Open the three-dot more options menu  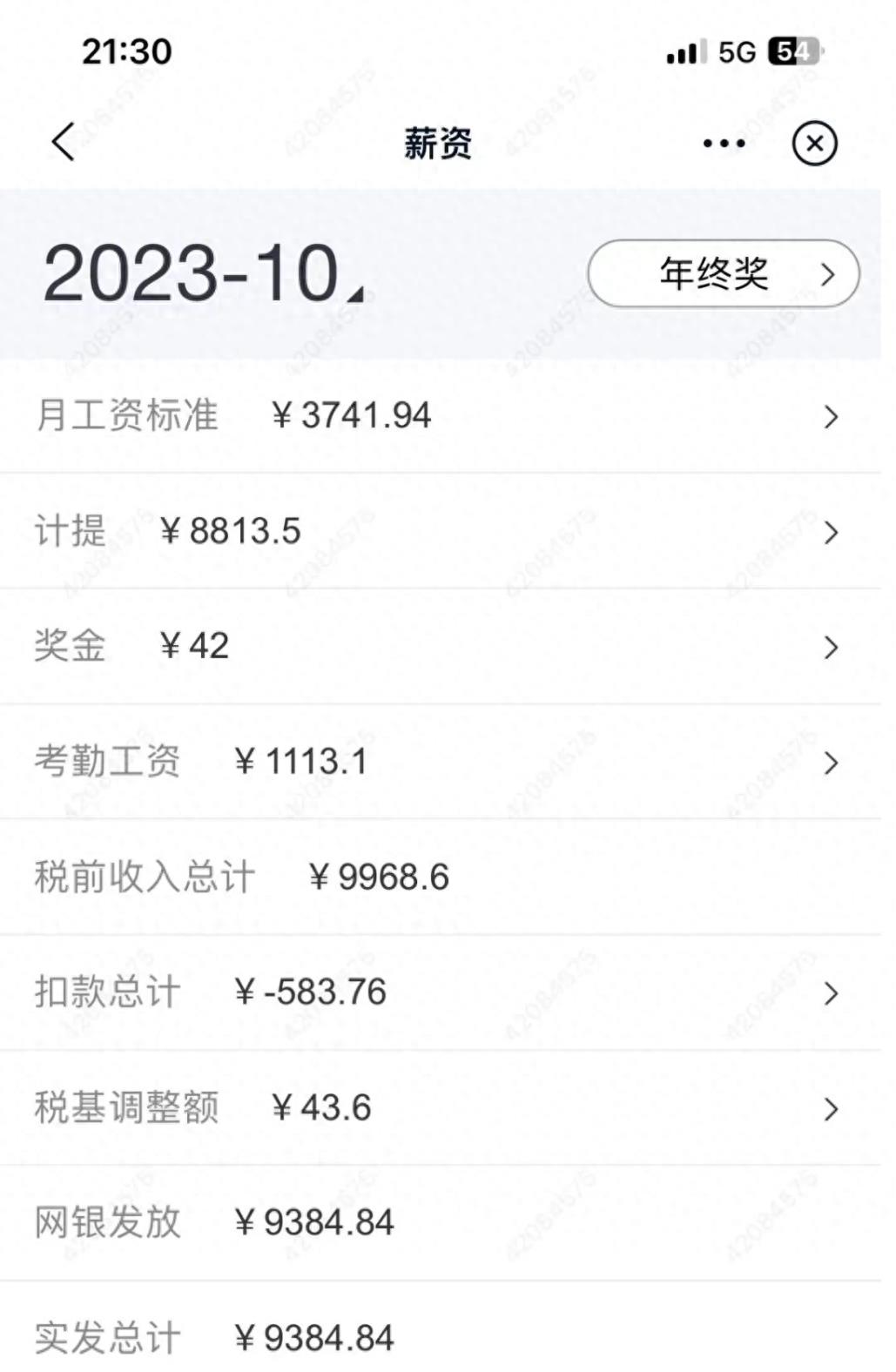tap(724, 144)
